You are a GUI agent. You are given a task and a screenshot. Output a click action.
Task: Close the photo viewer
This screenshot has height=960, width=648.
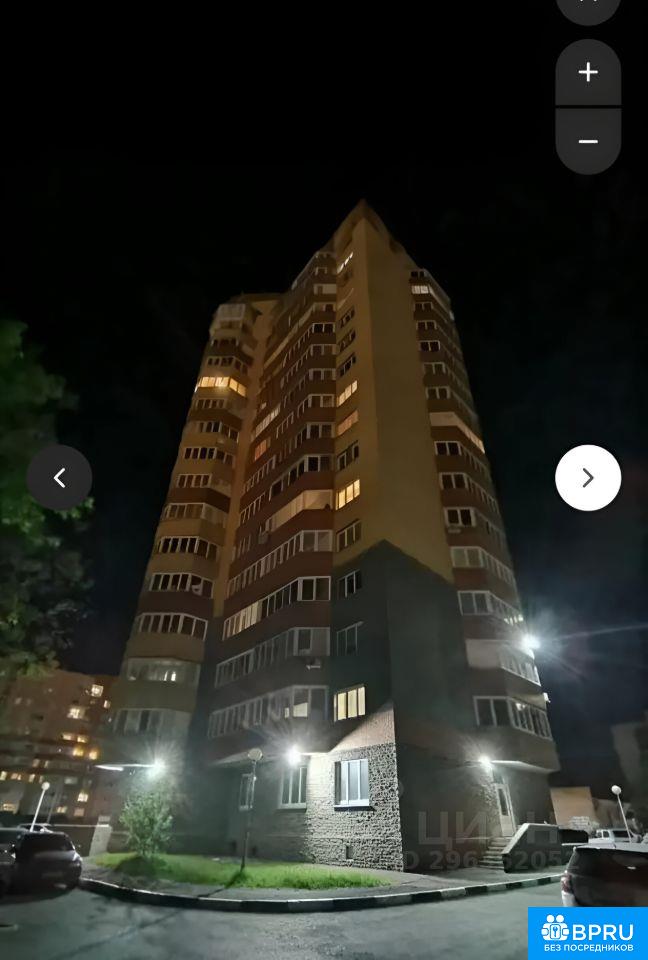tap(588, 6)
